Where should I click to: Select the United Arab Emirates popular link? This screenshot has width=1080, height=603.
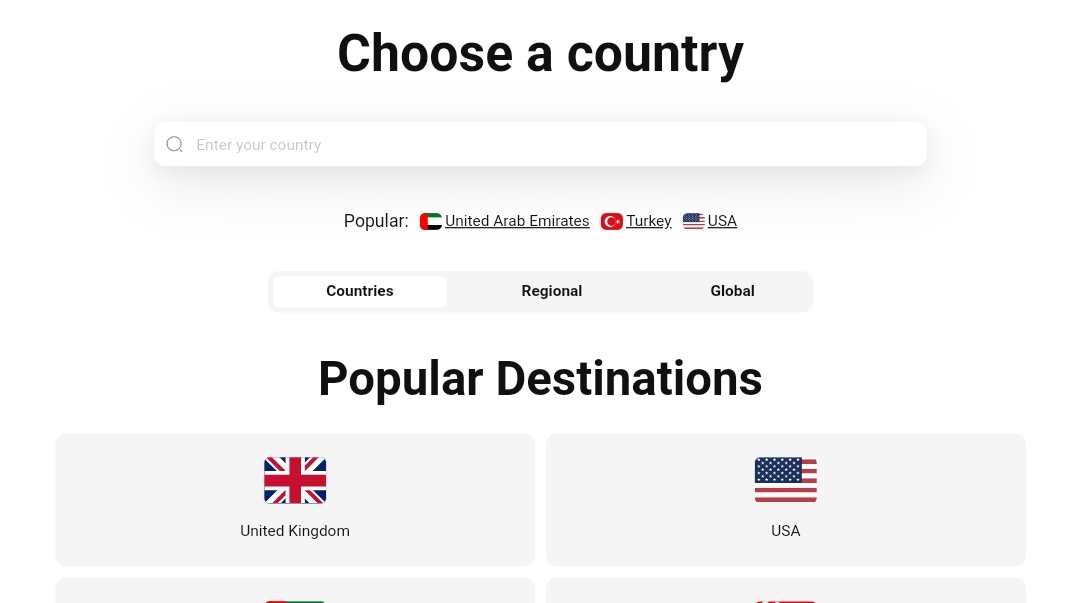(516, 221)
